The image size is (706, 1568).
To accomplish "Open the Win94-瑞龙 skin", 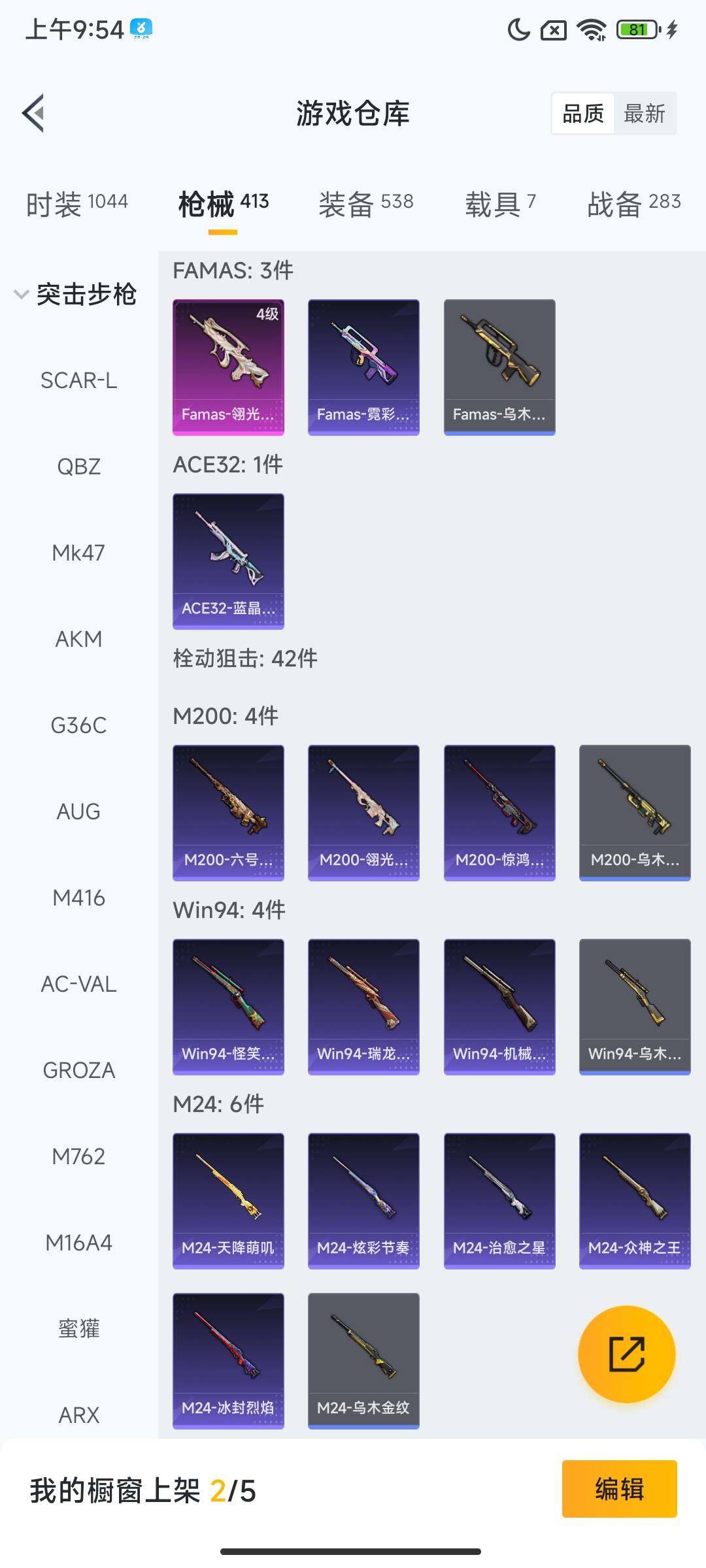I will coord(363,1006).
